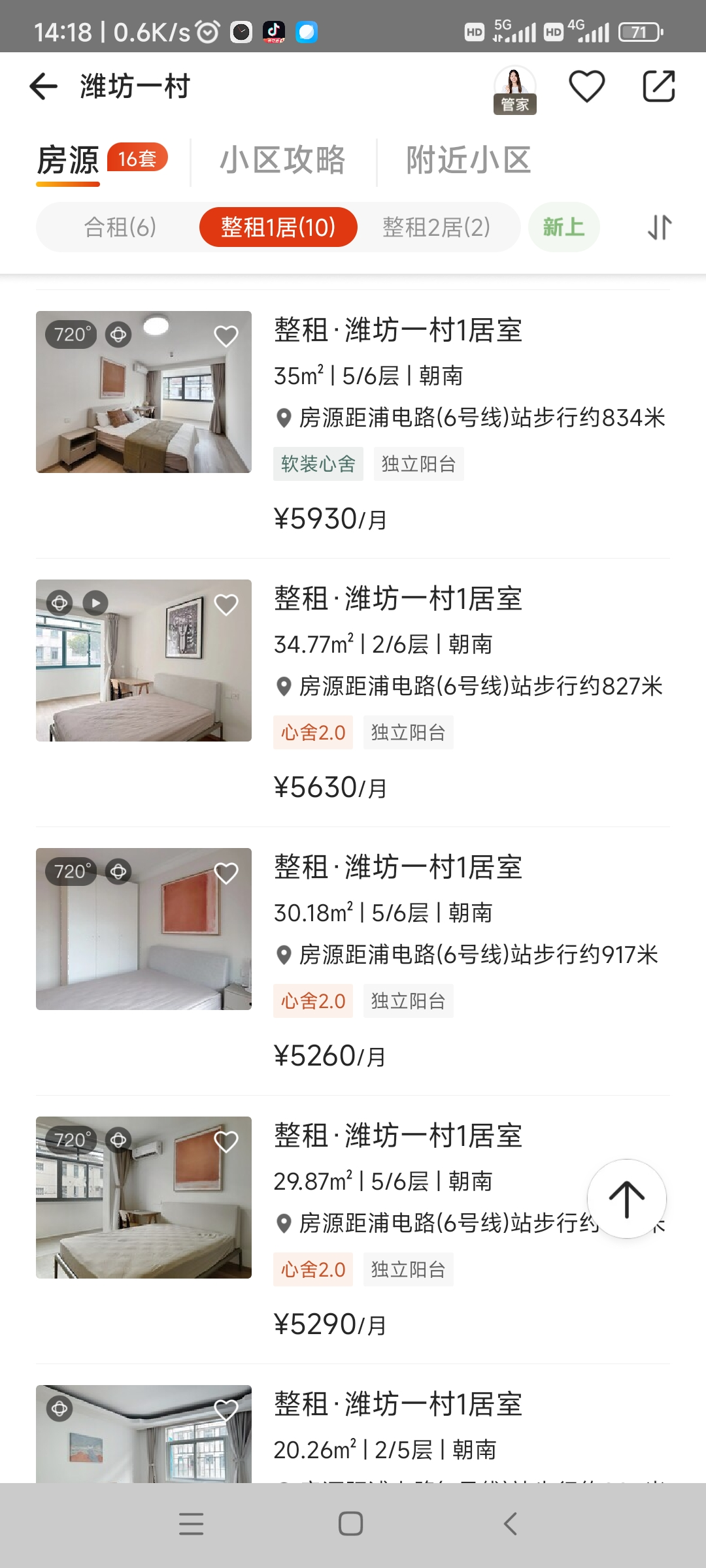
Task: Filter by 整租2居(2) listings
Action: tap(436, 227)
